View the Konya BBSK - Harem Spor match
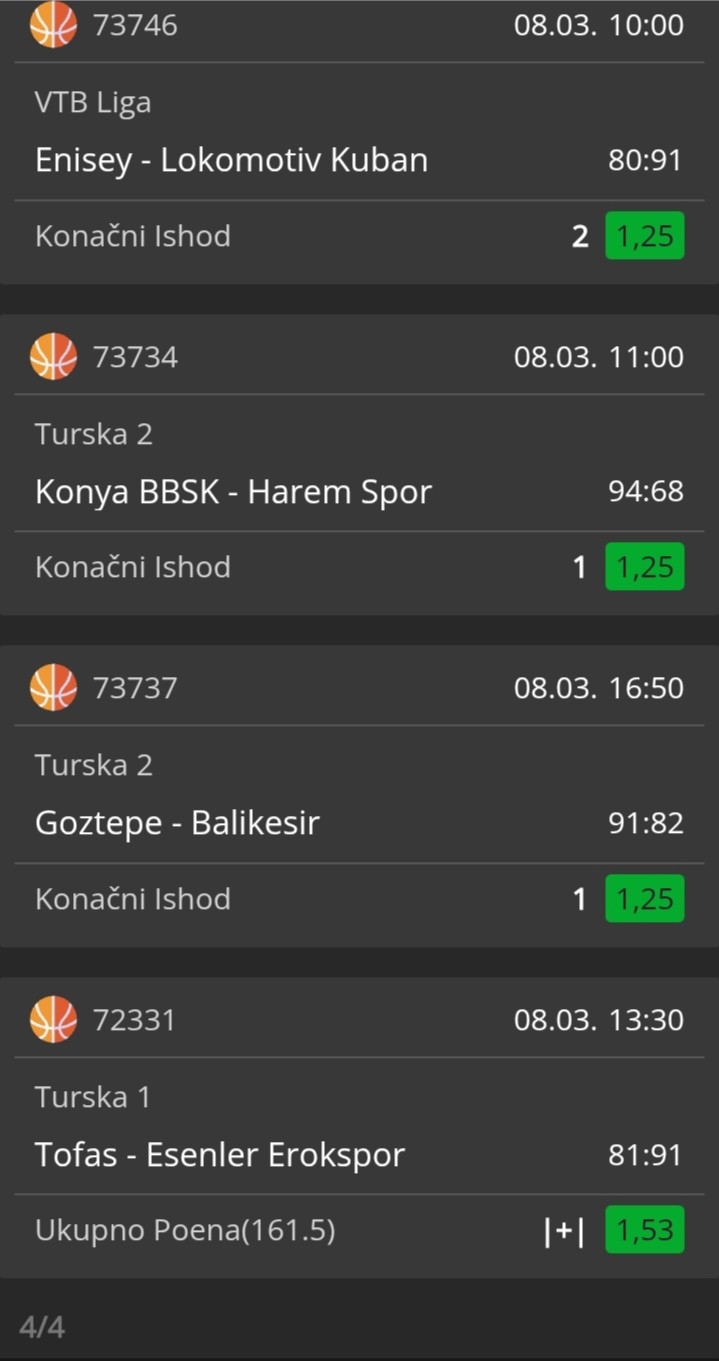Image resolution: width=719 pixels, height=1361 pixels. 233,492
